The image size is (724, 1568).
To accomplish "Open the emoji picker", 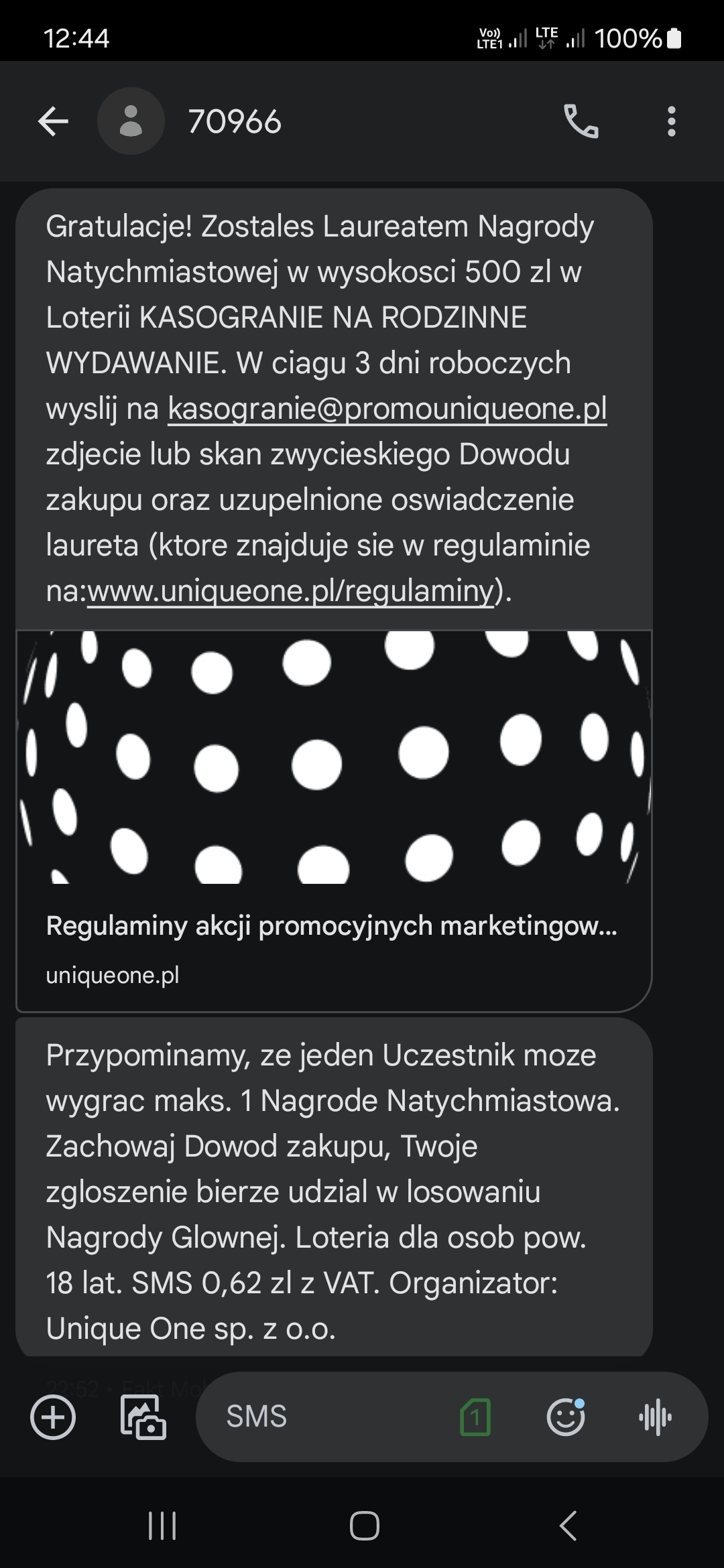I will [566, 1417].
